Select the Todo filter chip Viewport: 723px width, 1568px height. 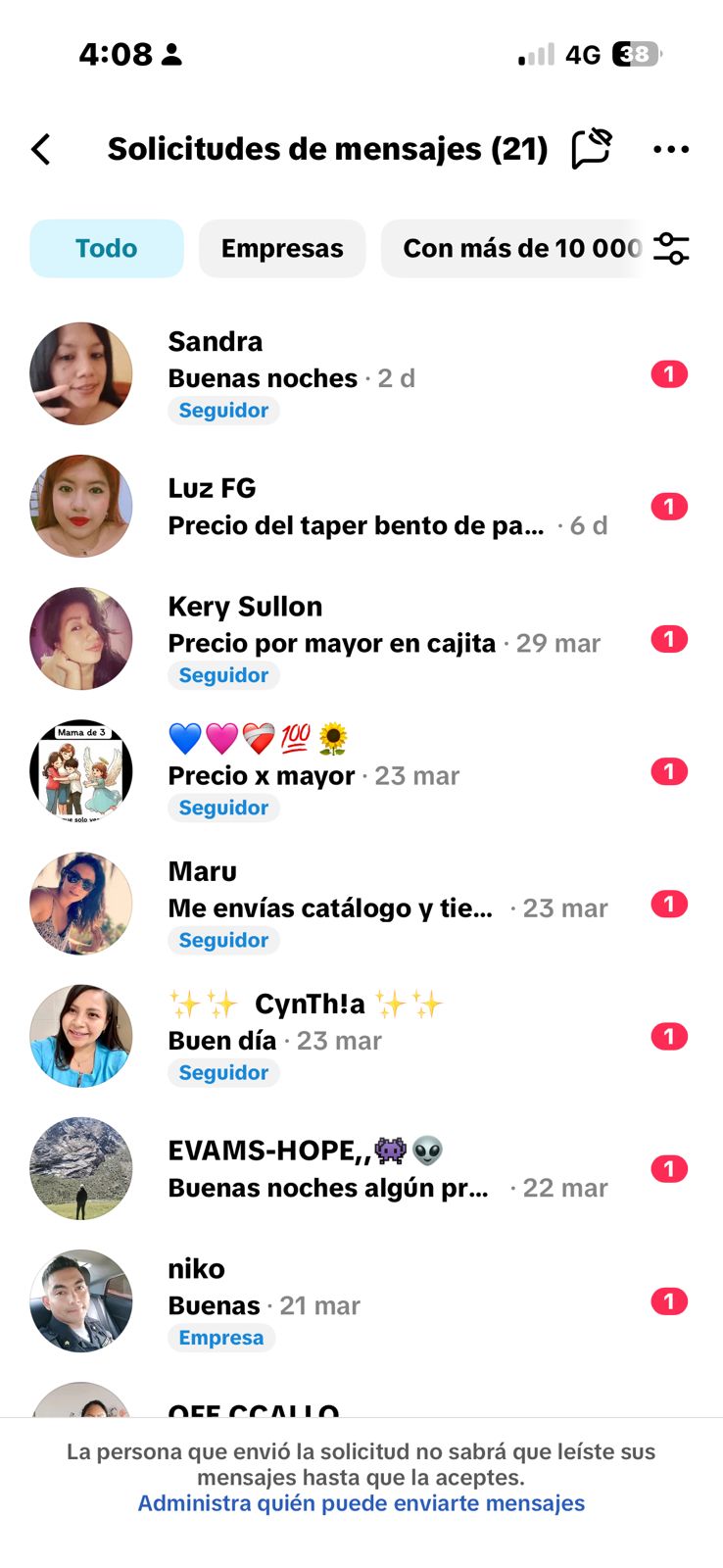pyautogui.click(x=107, y=249)
